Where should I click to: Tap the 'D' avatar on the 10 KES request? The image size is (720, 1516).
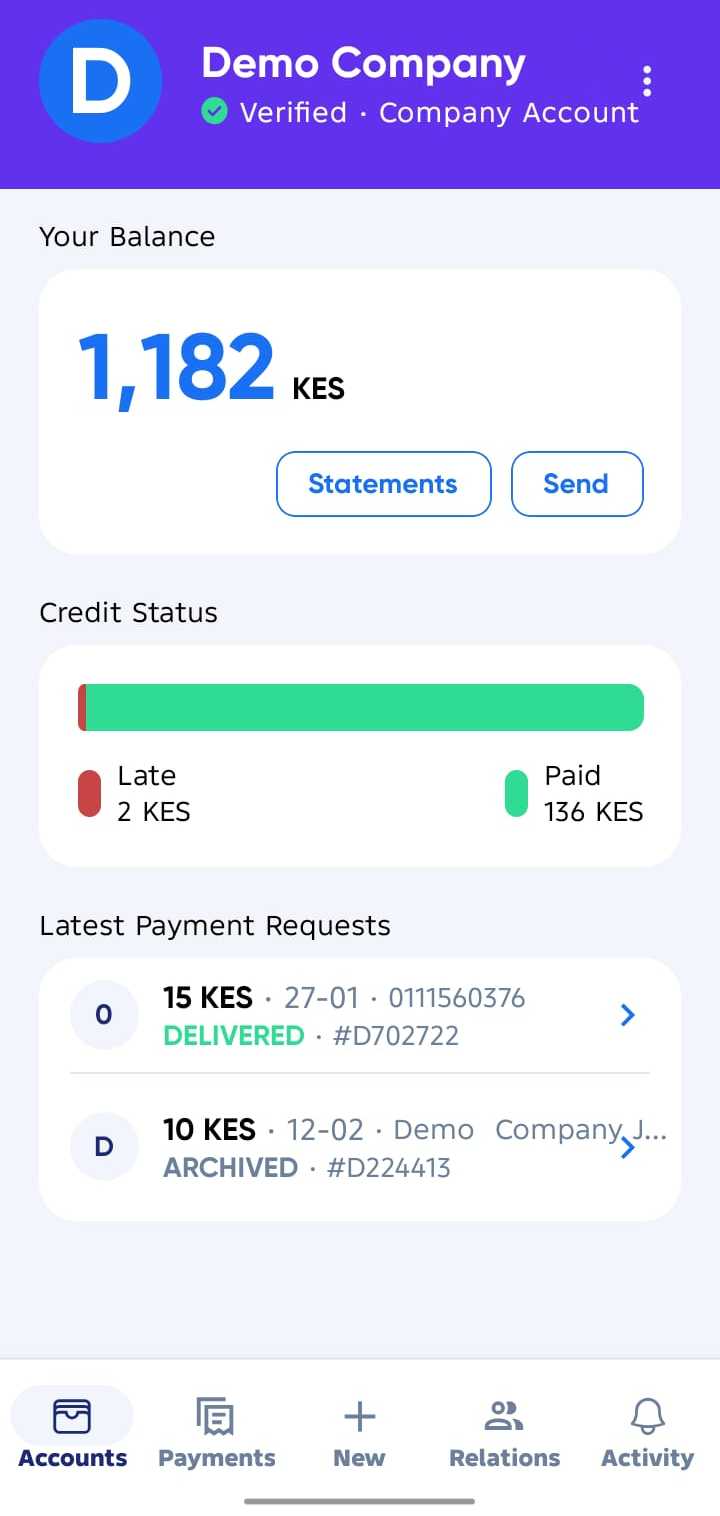click(104, 1146)
